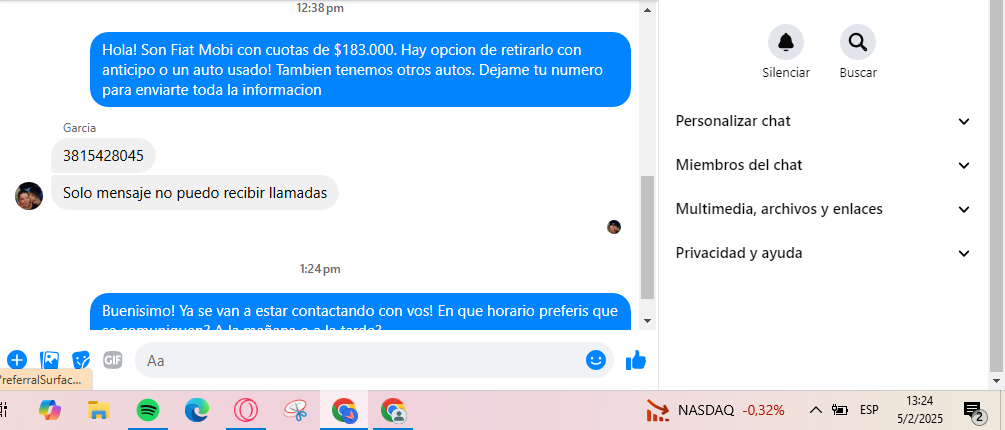1005x430 pixels.
Task: Expand Multimedia, archivos y enlaces
Action: (823, 209)
